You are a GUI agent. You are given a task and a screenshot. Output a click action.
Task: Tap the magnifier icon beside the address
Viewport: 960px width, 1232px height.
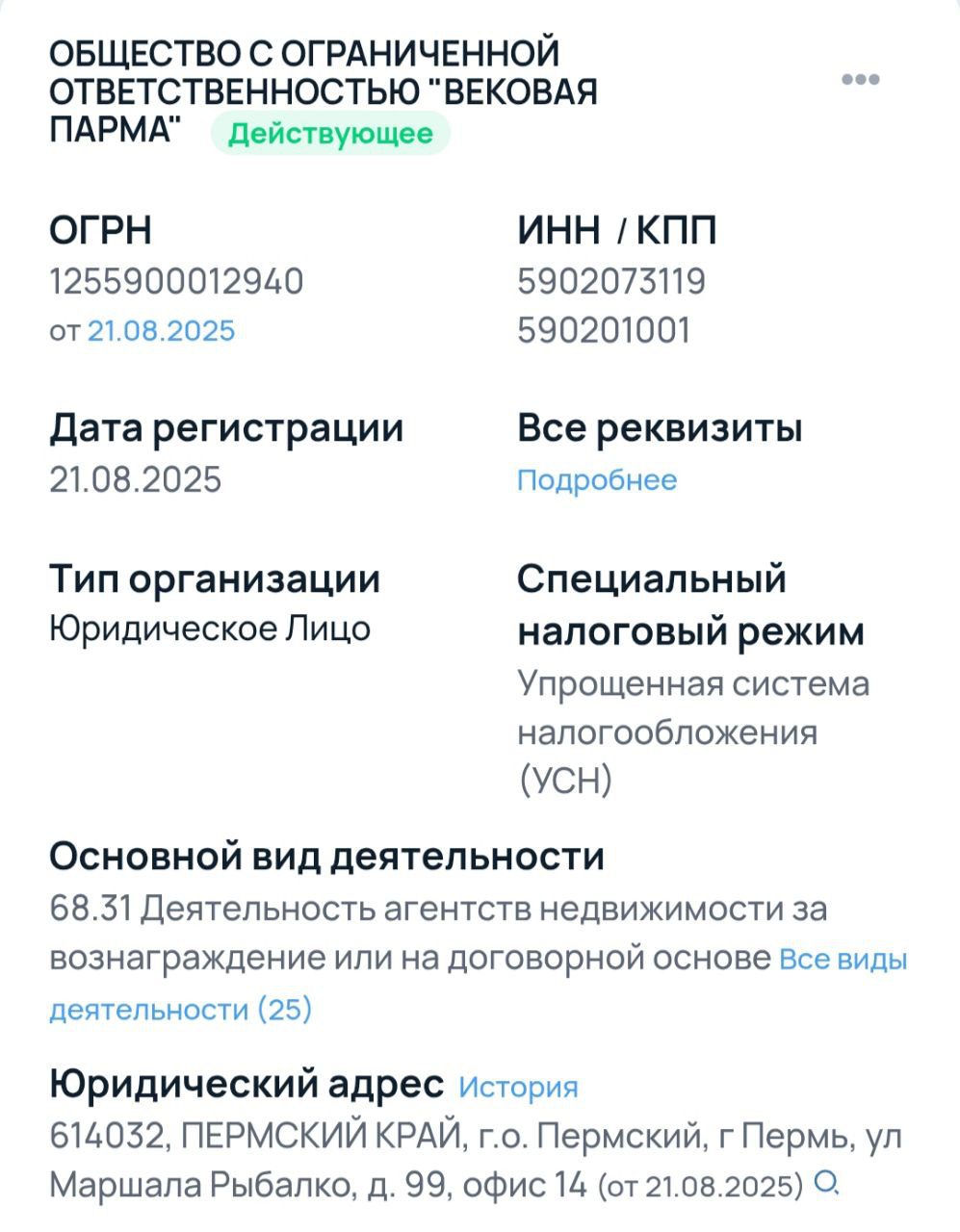point(827,1181)
